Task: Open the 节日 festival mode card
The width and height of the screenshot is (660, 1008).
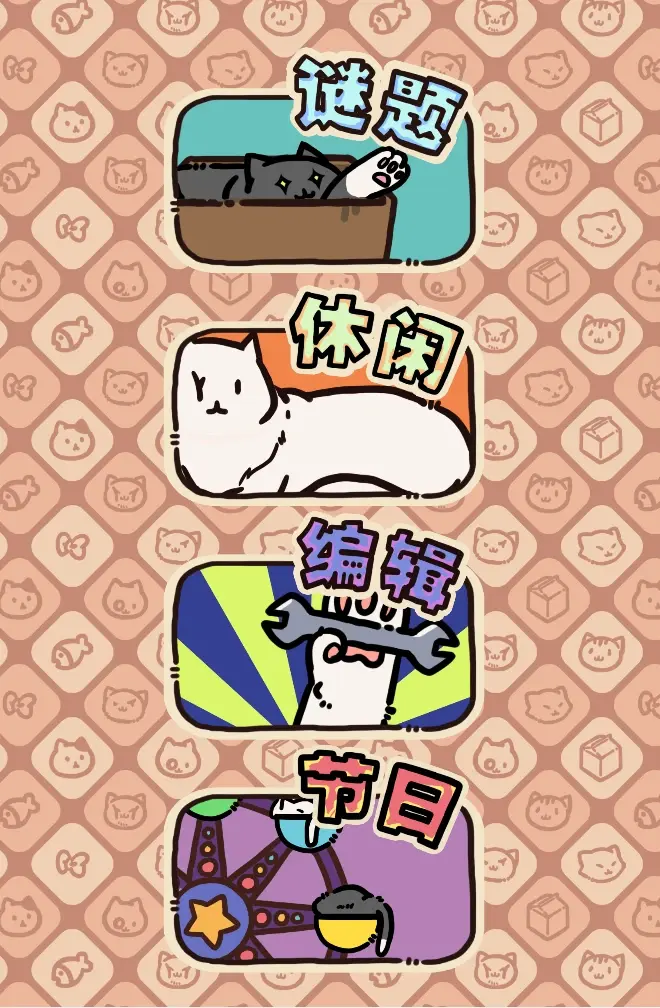Action: tap(322, 880)
